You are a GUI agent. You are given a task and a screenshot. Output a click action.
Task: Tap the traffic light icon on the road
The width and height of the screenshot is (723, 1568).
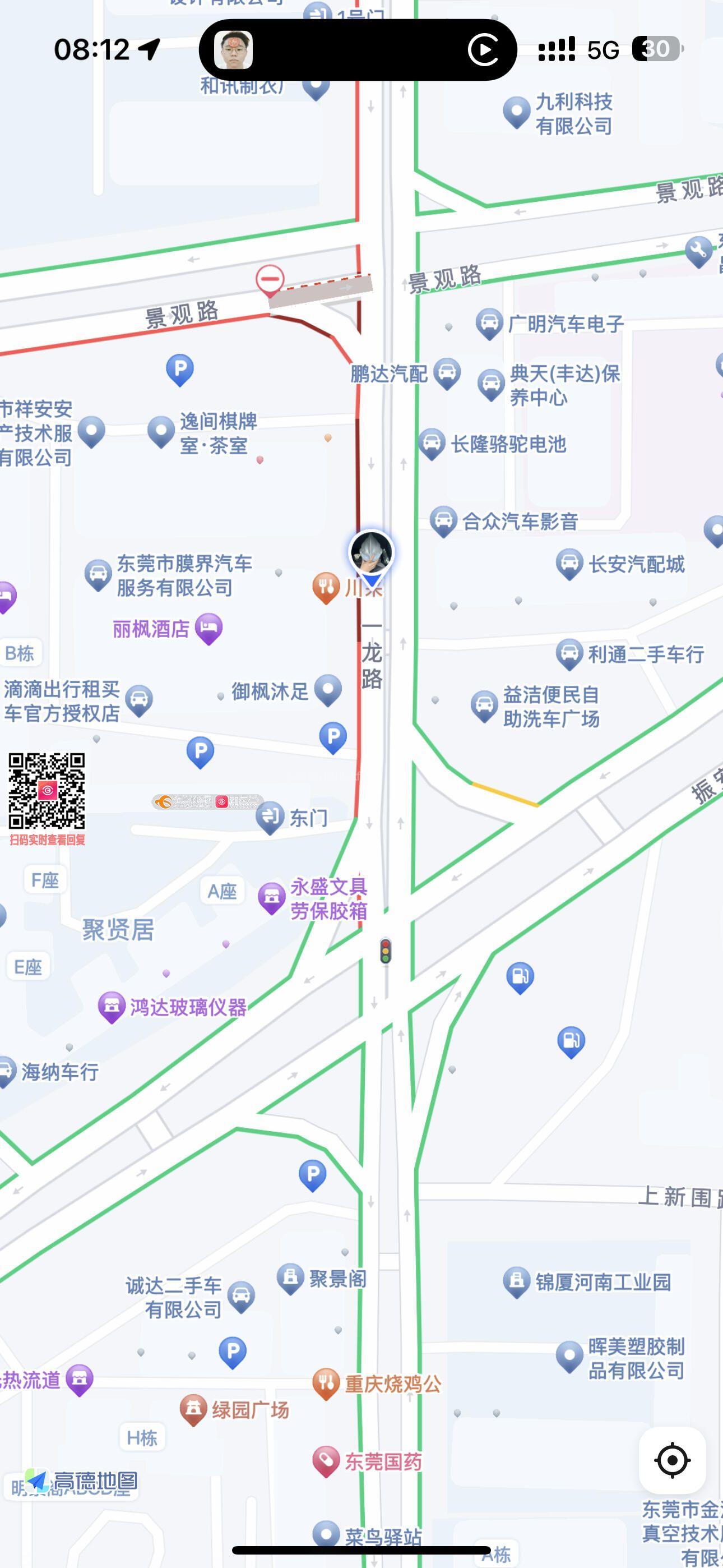pyautogui.click(x=385, y=951)
